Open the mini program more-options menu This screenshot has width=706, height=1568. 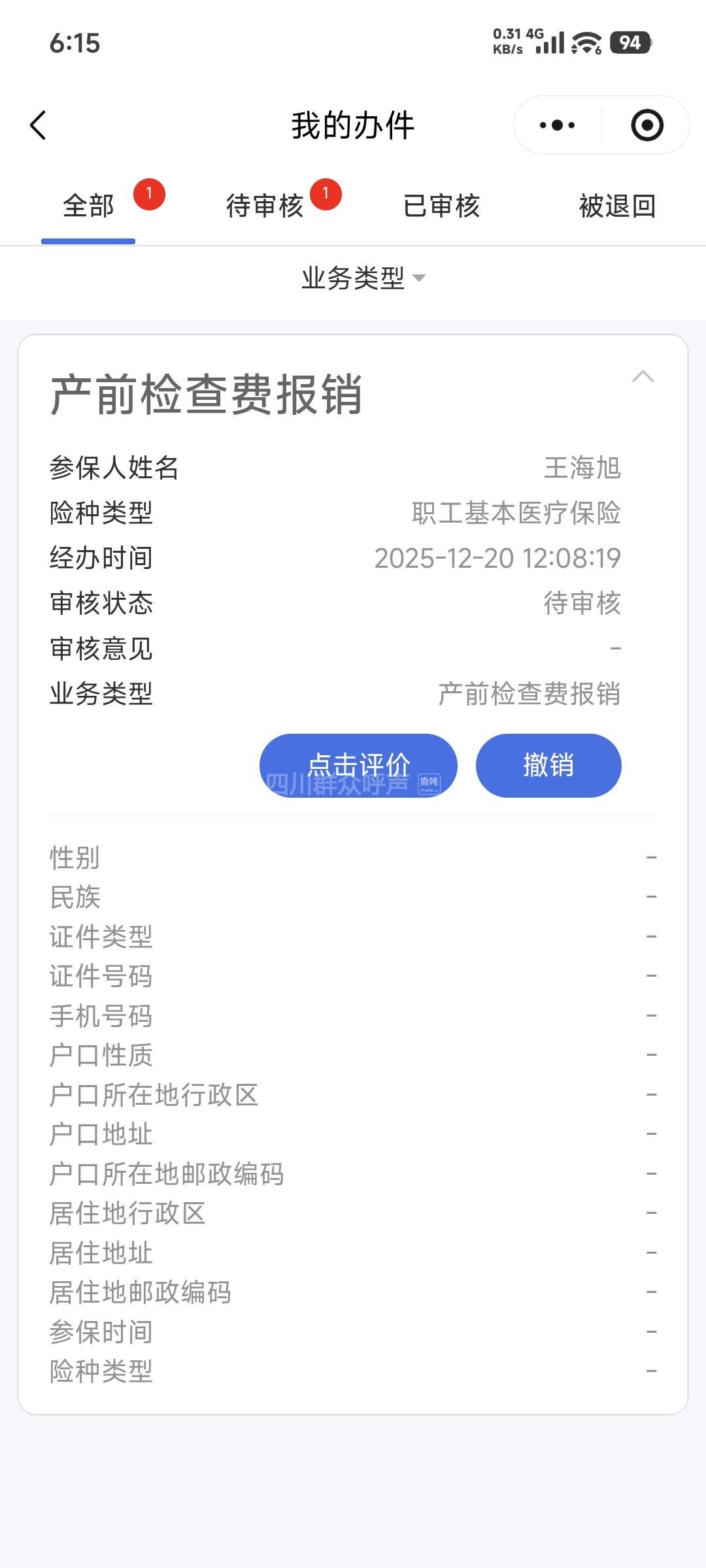(x=558, y=125)
